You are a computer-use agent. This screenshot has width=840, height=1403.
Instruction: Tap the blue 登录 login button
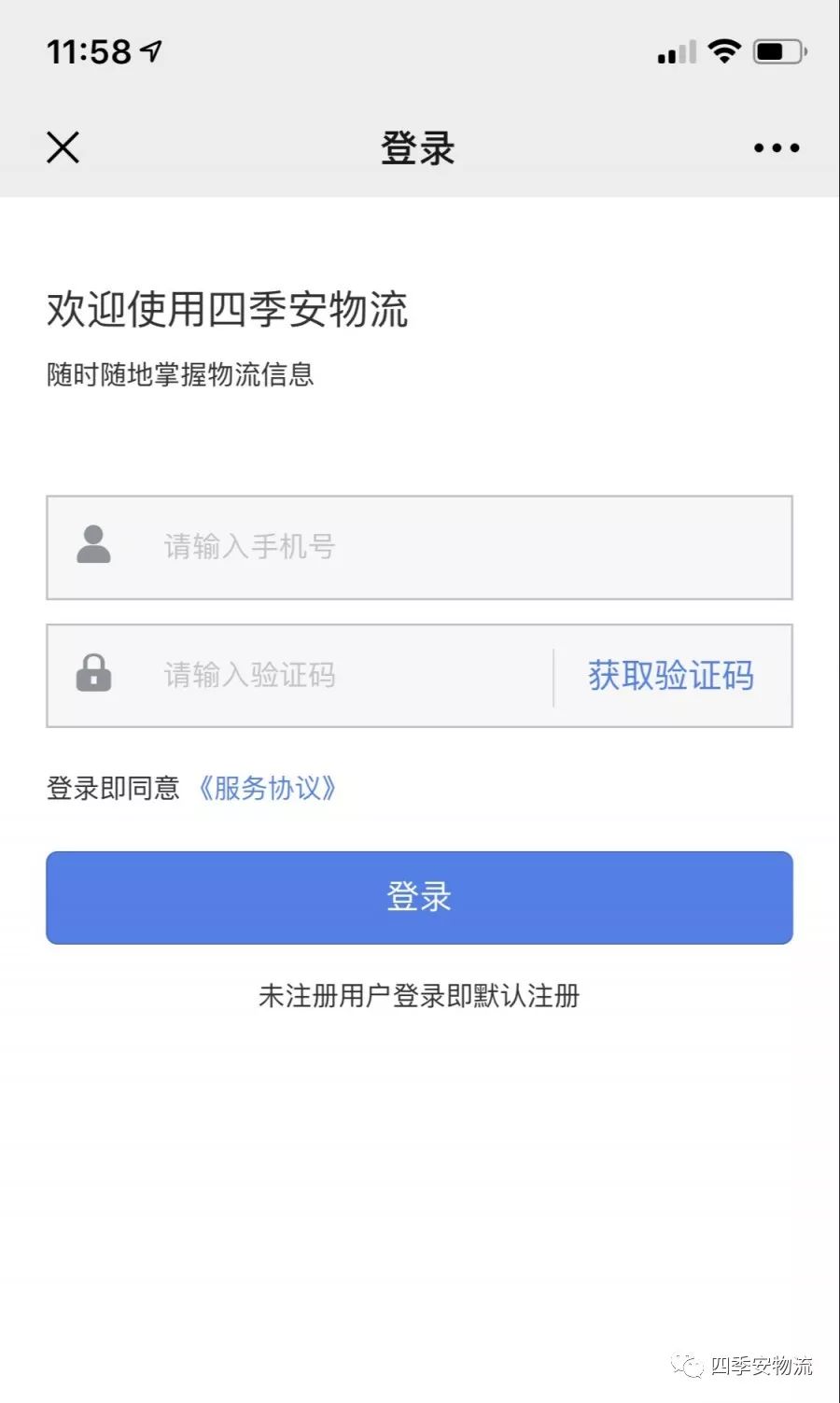pos(419,897)
